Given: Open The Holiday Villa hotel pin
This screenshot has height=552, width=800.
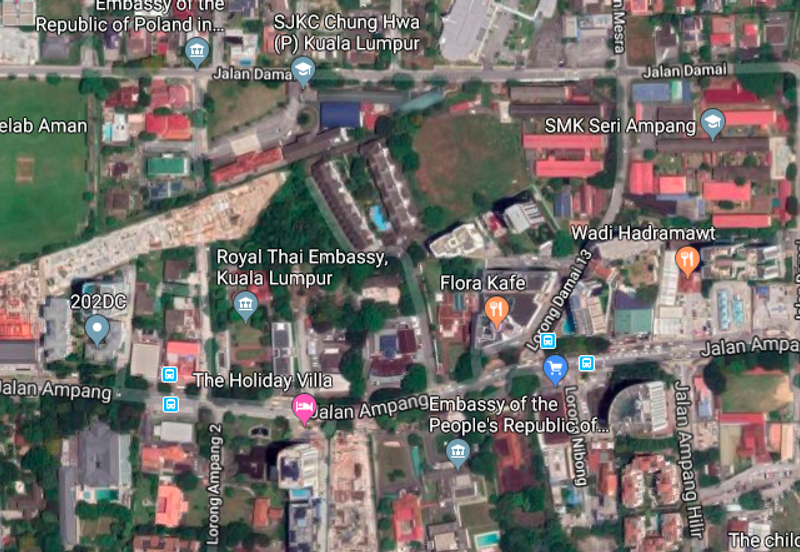Looking at the screenshot, I should (304, 406).
